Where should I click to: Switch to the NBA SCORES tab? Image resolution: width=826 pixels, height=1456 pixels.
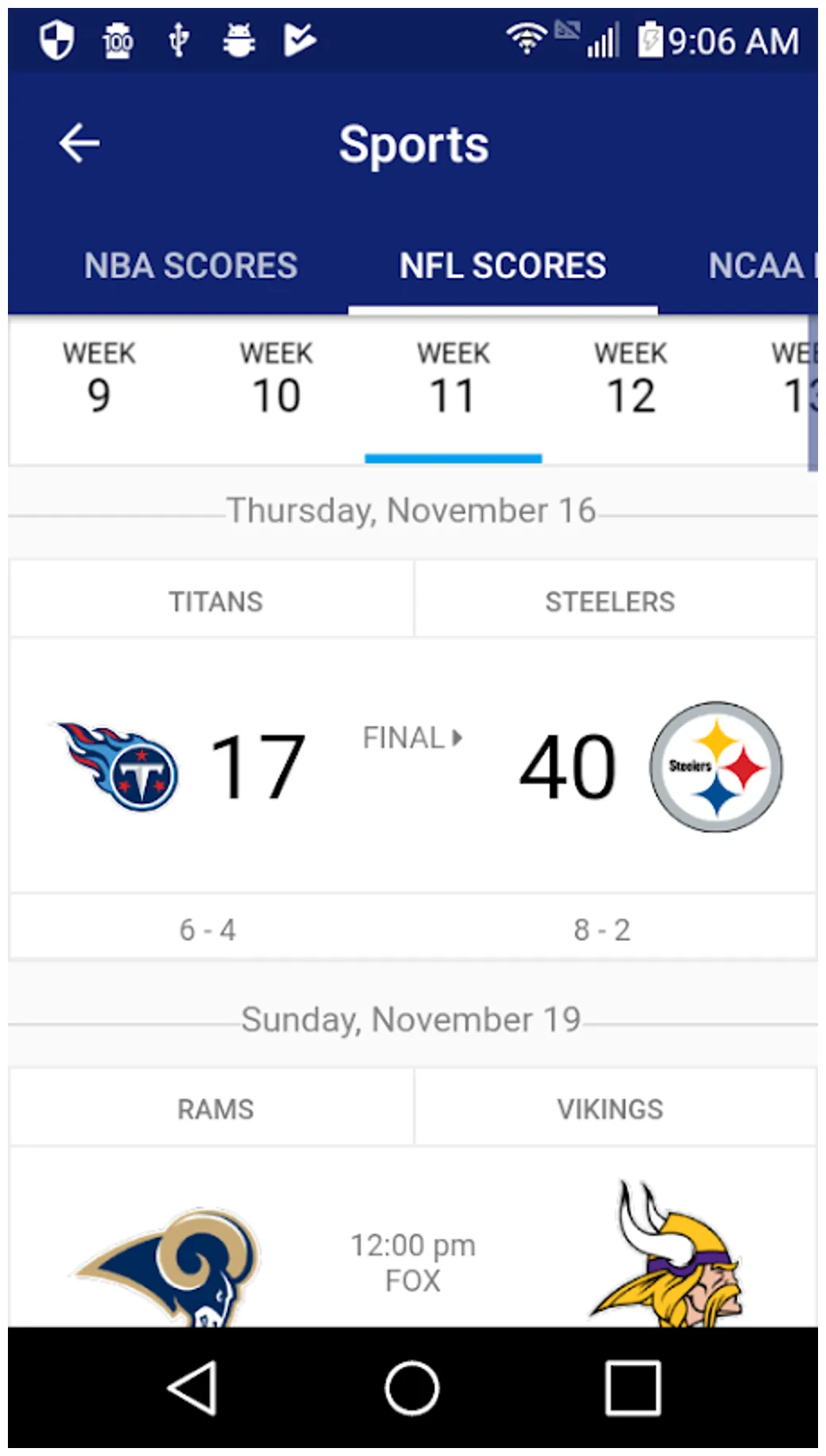(x=191, y=266)
